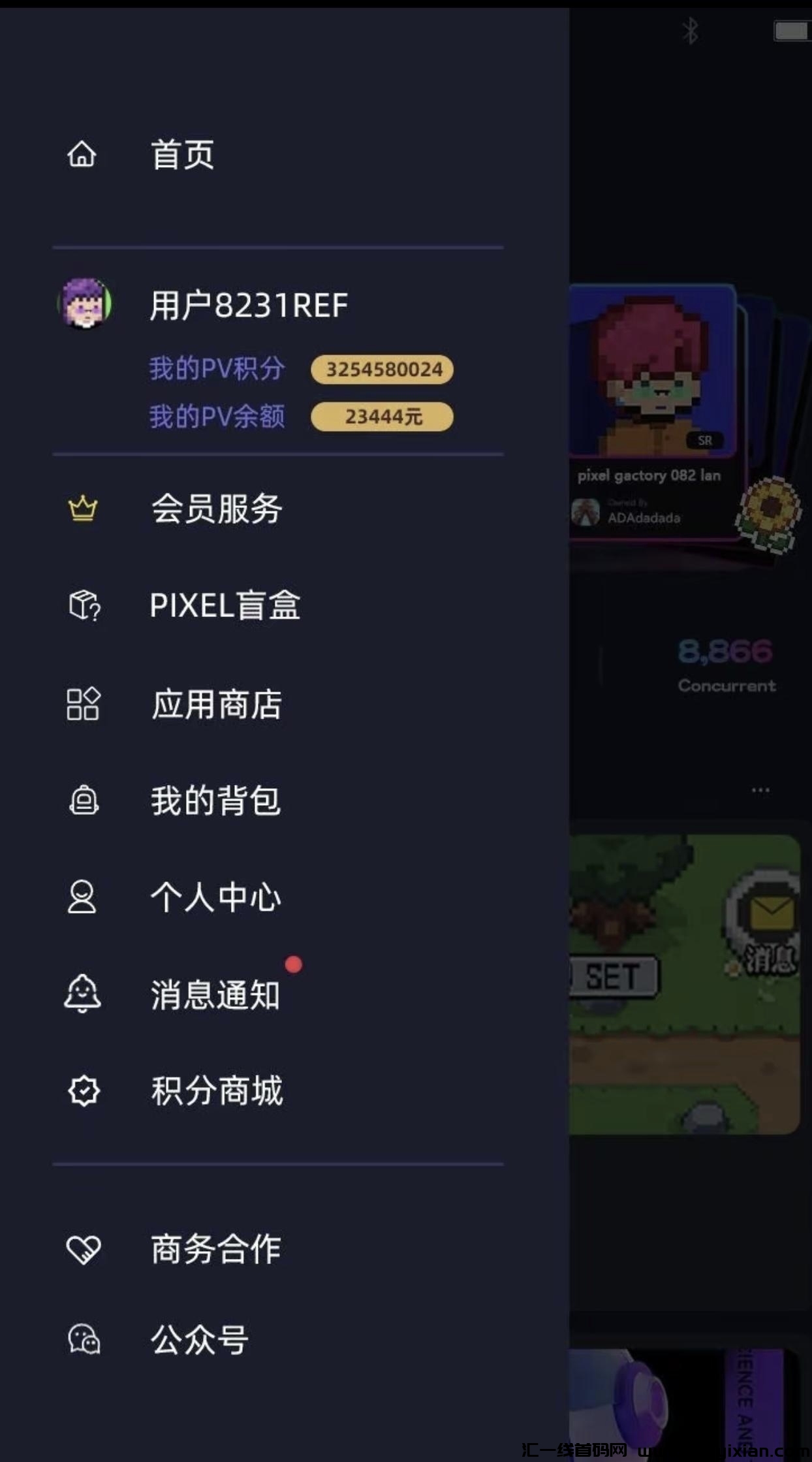Select 商务合作 business cooperation
Screen dimensions: 812x1462
pos(215,1249)
